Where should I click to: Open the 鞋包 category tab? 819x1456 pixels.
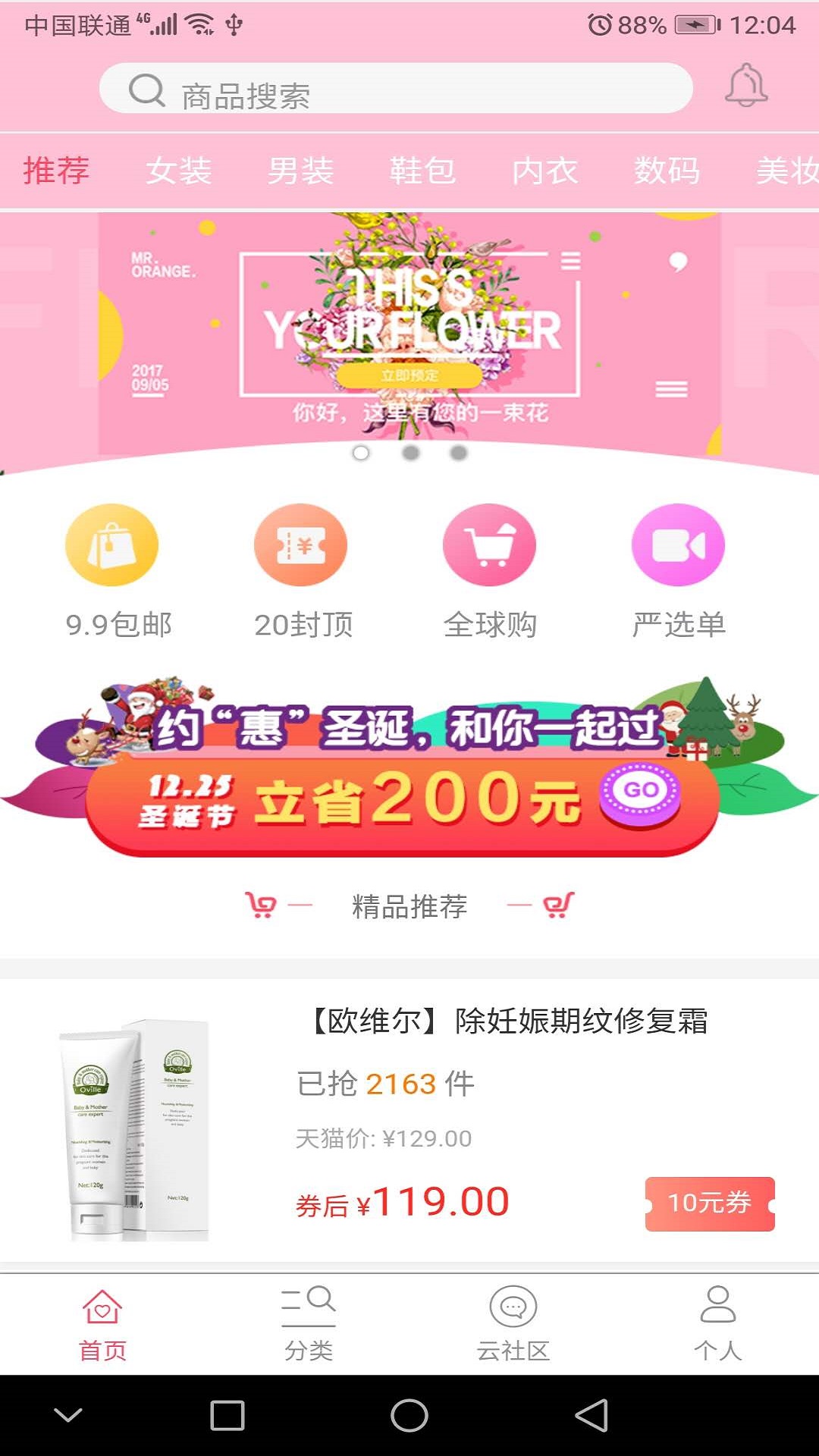(422, 171)
